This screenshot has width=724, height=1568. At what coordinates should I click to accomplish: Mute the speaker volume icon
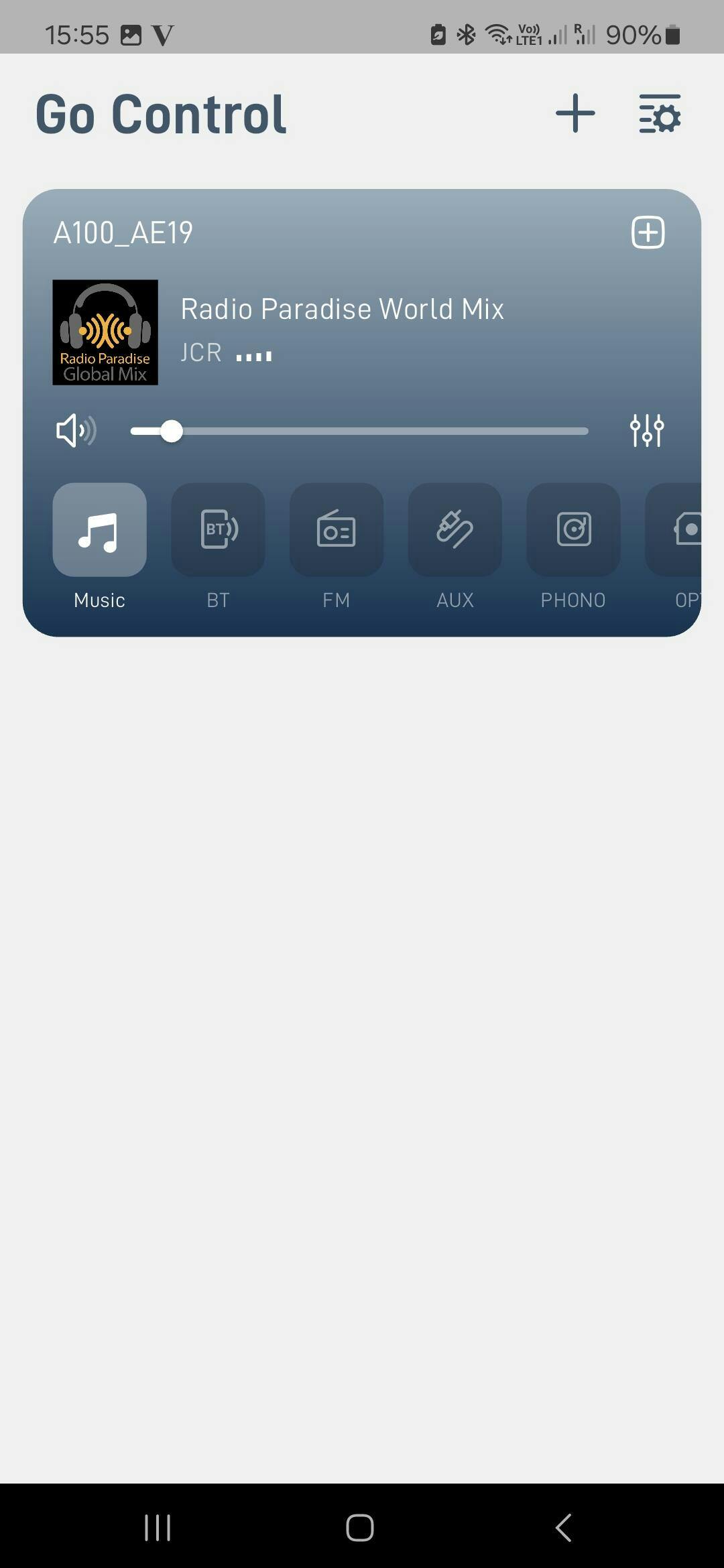click(x=76, y=430)
